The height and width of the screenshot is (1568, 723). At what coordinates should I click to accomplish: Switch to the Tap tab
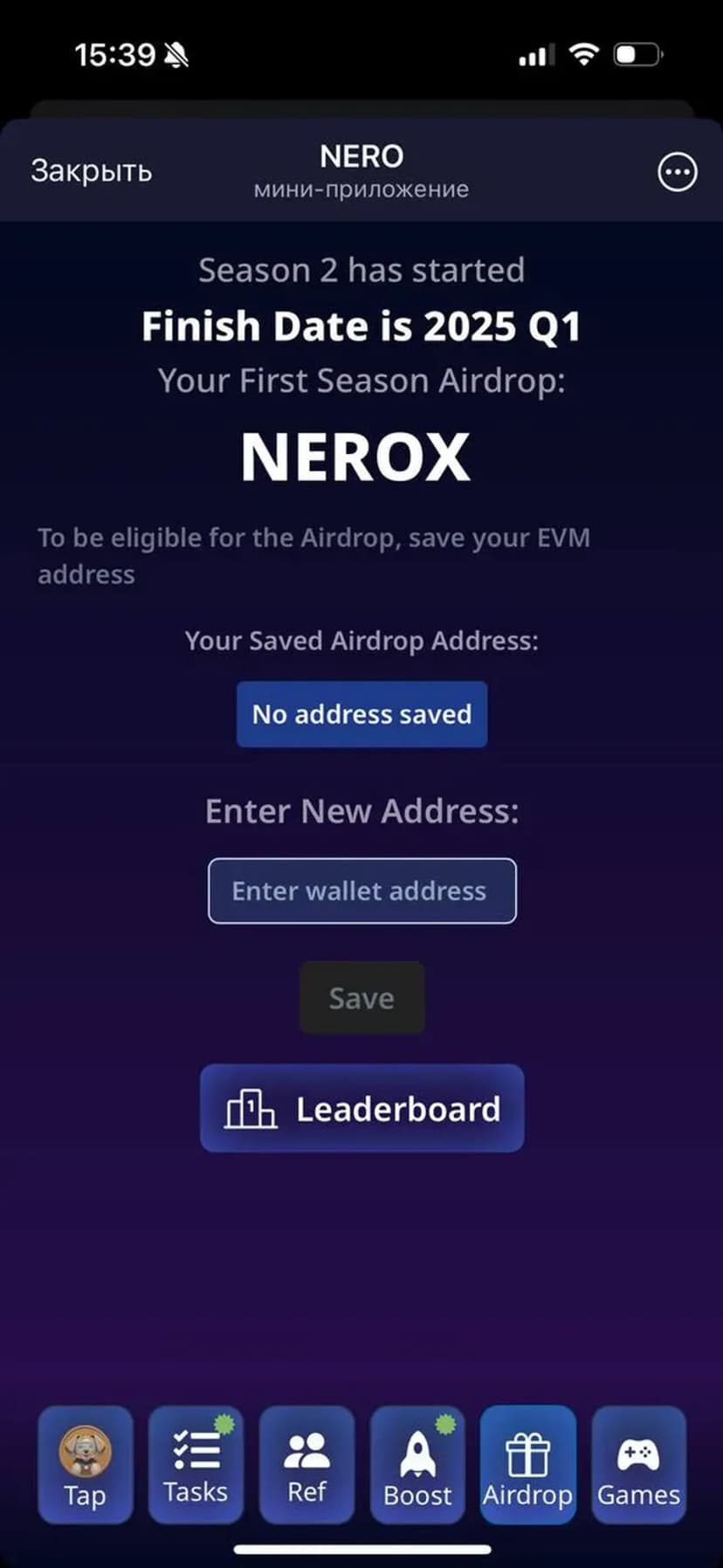(x=85, y=1464)
